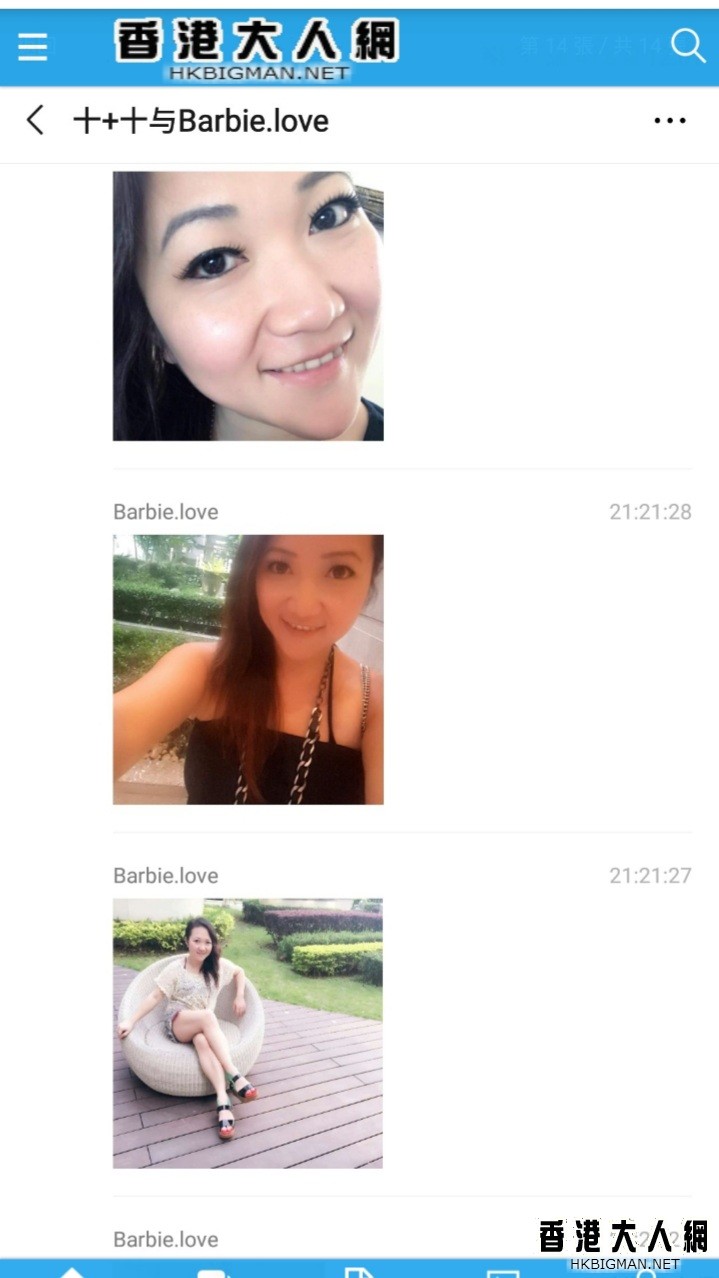Open the hamburger drawer menu
719x1278 pixels.
[32, 46]
